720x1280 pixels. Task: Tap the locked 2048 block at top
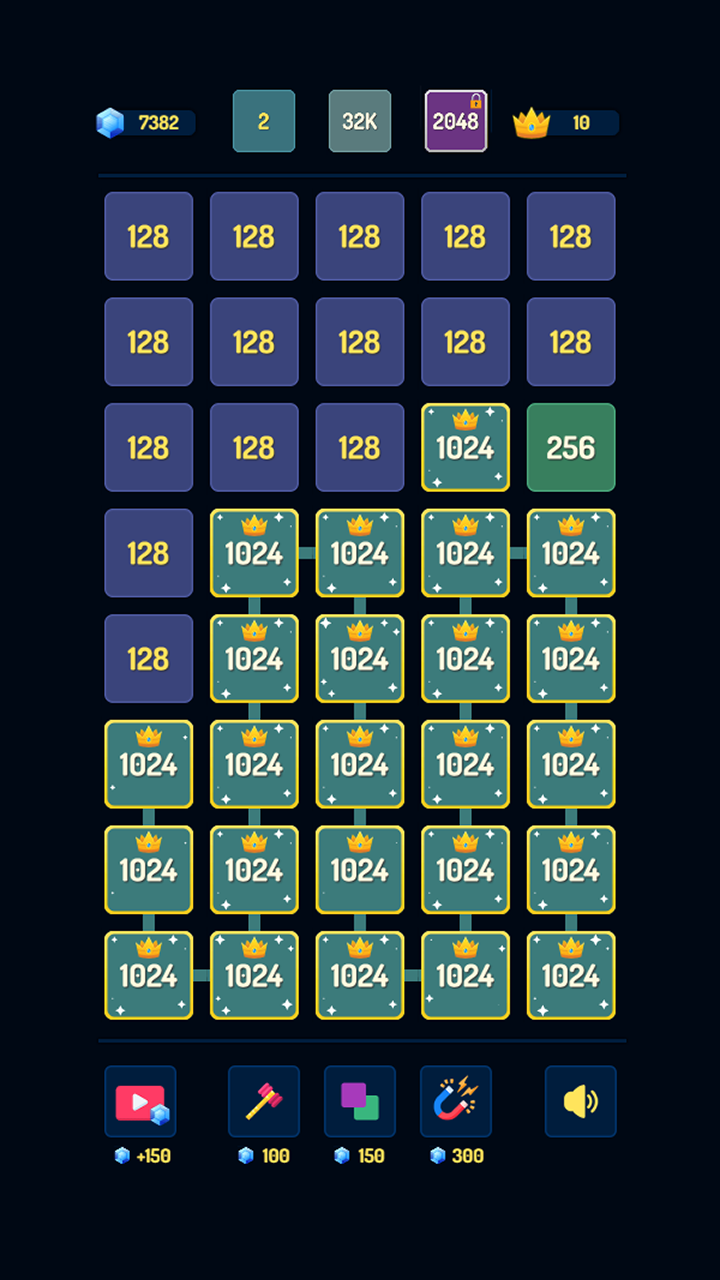coord(456,121)
